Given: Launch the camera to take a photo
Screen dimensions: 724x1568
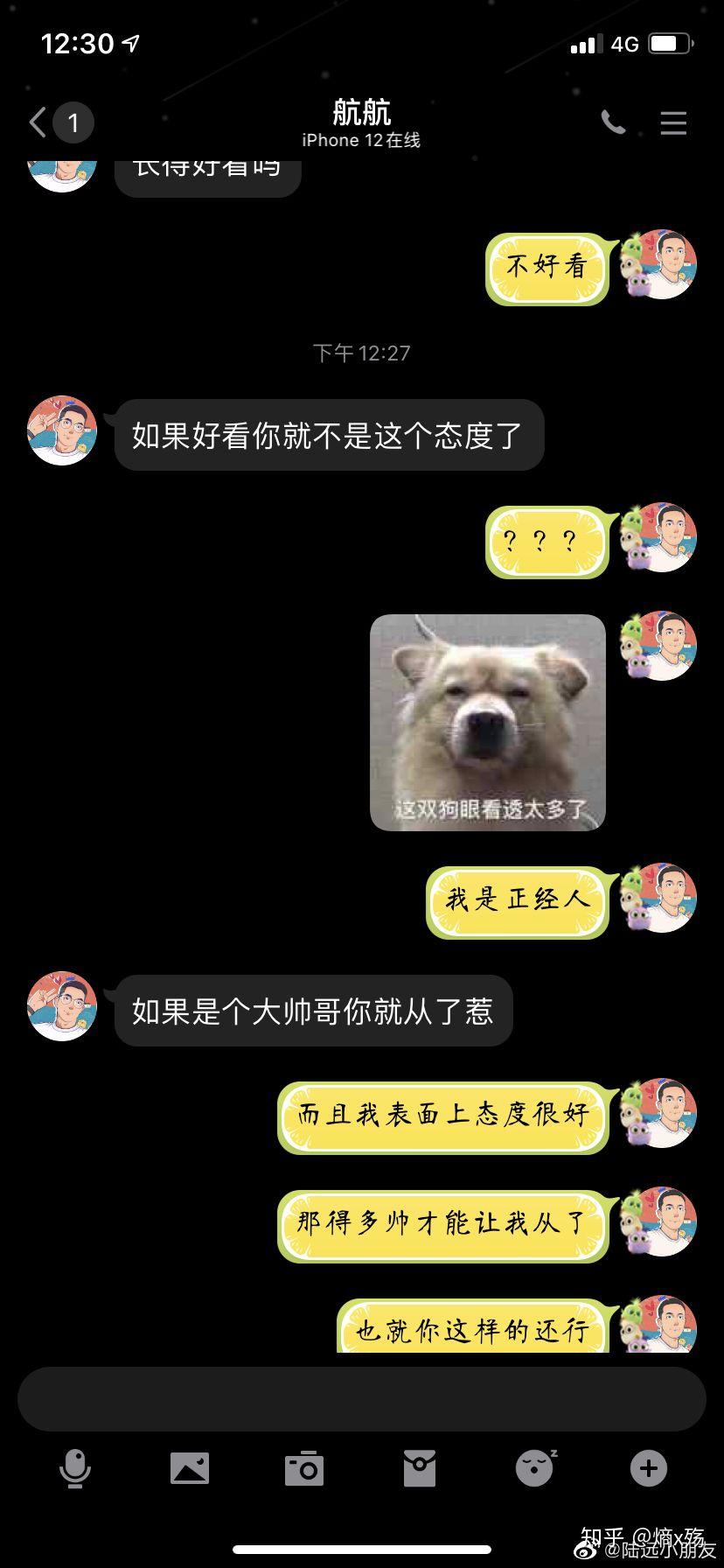Looking at the screenshot, I should [x=304, y=1467].
